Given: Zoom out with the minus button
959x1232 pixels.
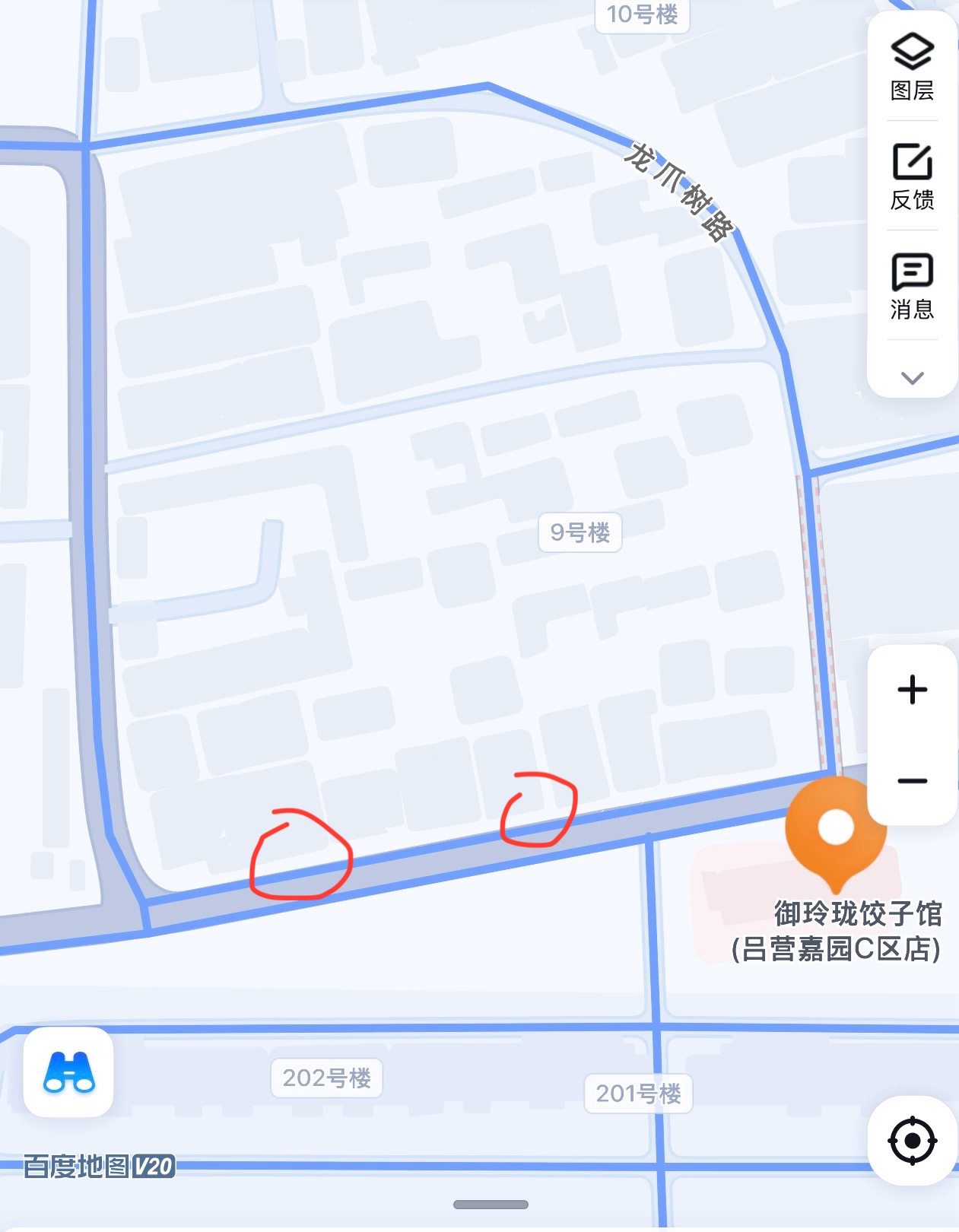Looking at the screenshot, I should 912,781.
